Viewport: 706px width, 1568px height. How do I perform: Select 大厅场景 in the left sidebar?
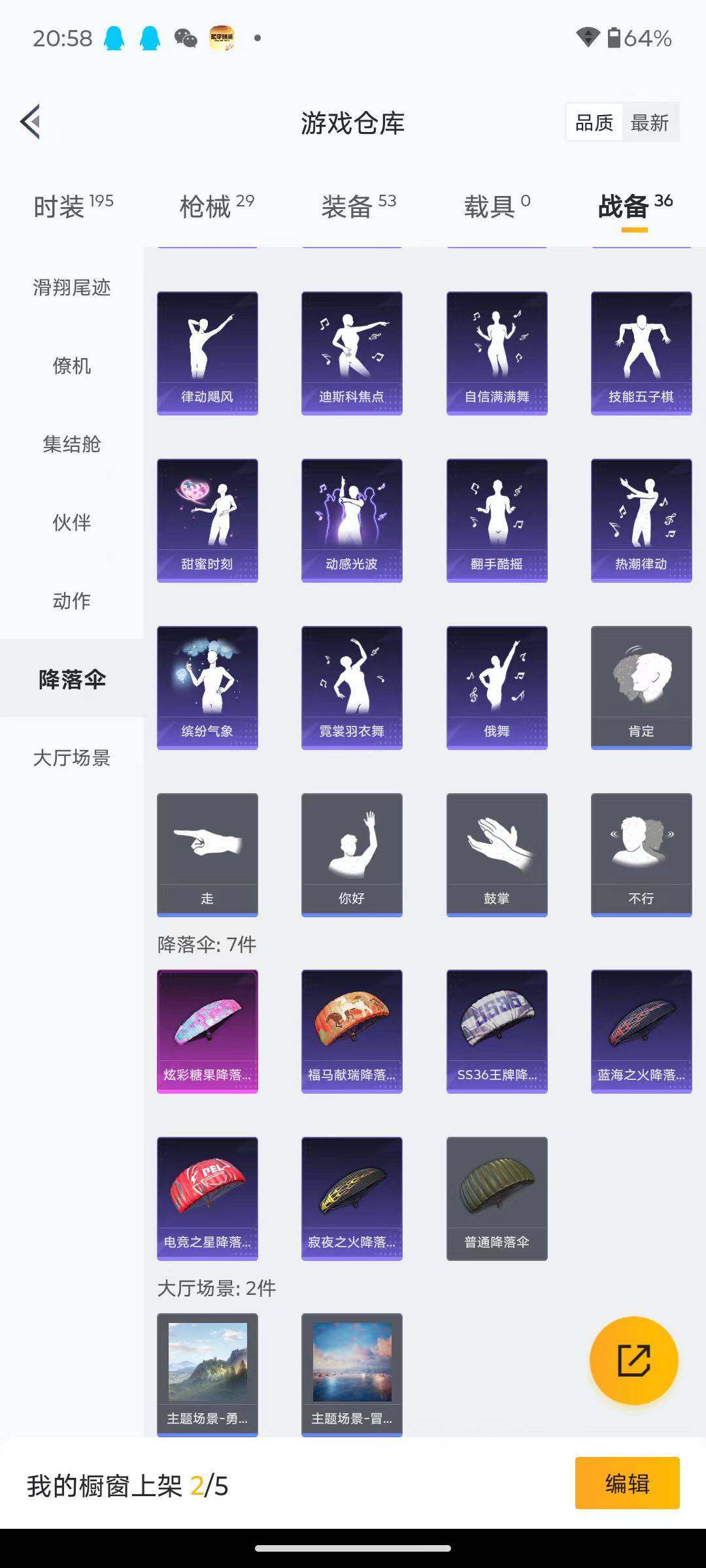tap(71, 759)
